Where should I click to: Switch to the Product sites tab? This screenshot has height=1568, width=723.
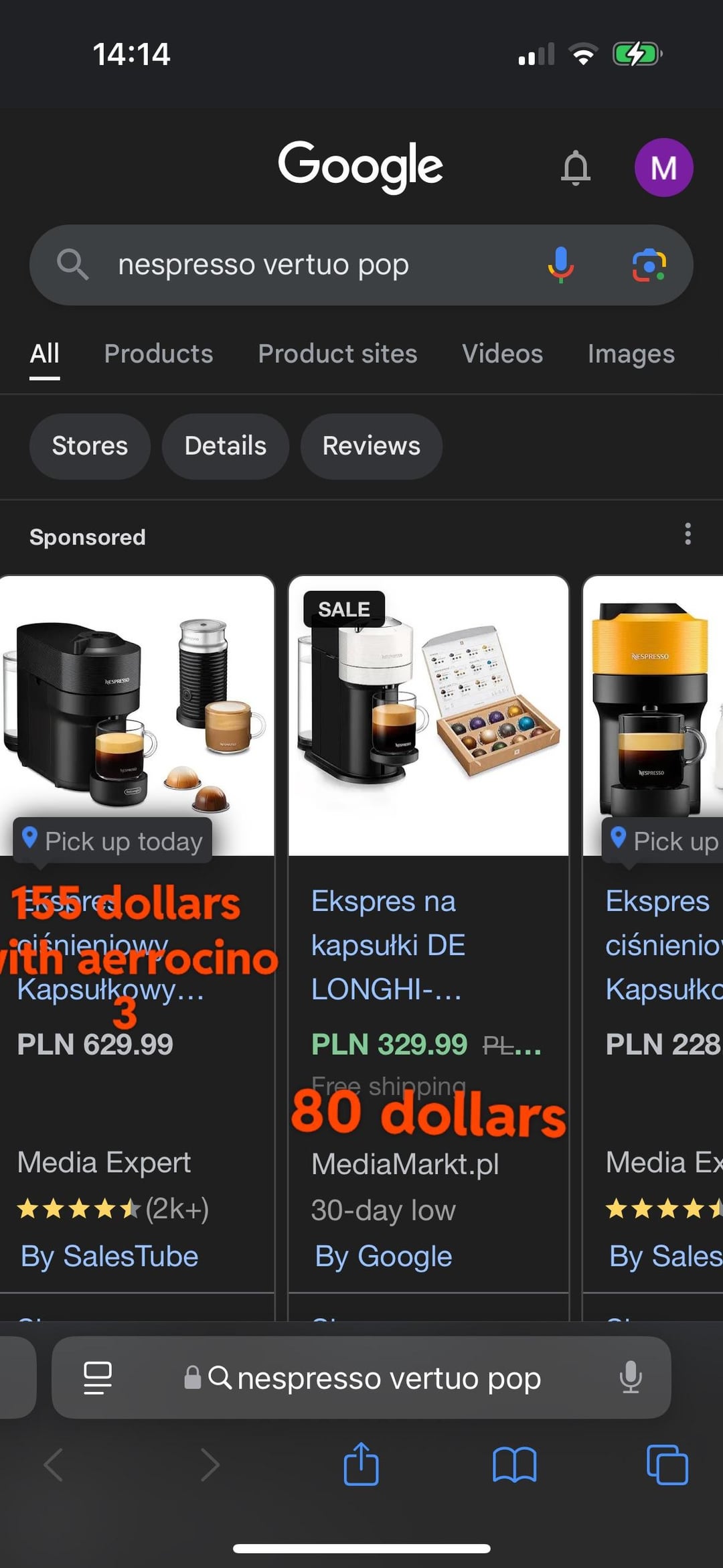(x=337, y=354)
